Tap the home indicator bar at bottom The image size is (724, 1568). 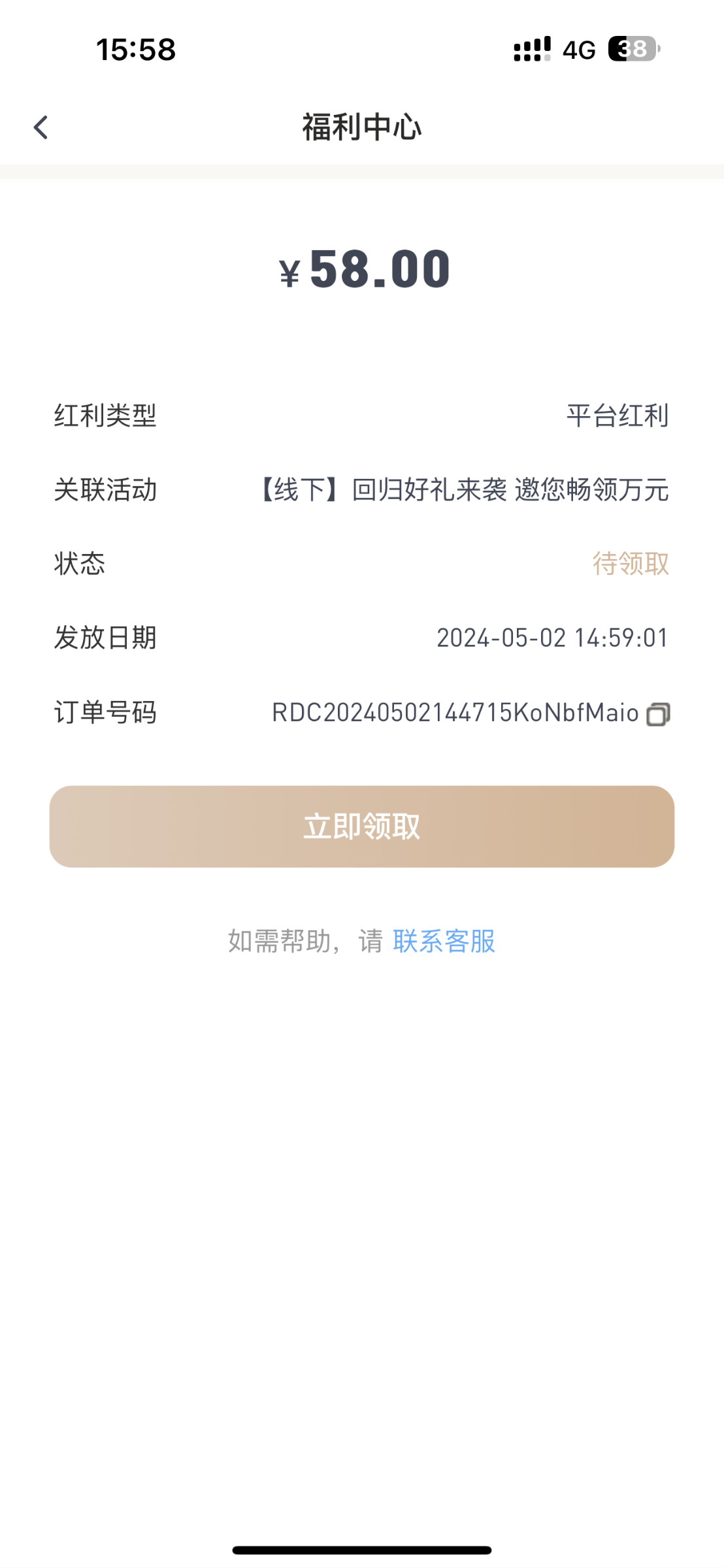[x=361, y=1549]
